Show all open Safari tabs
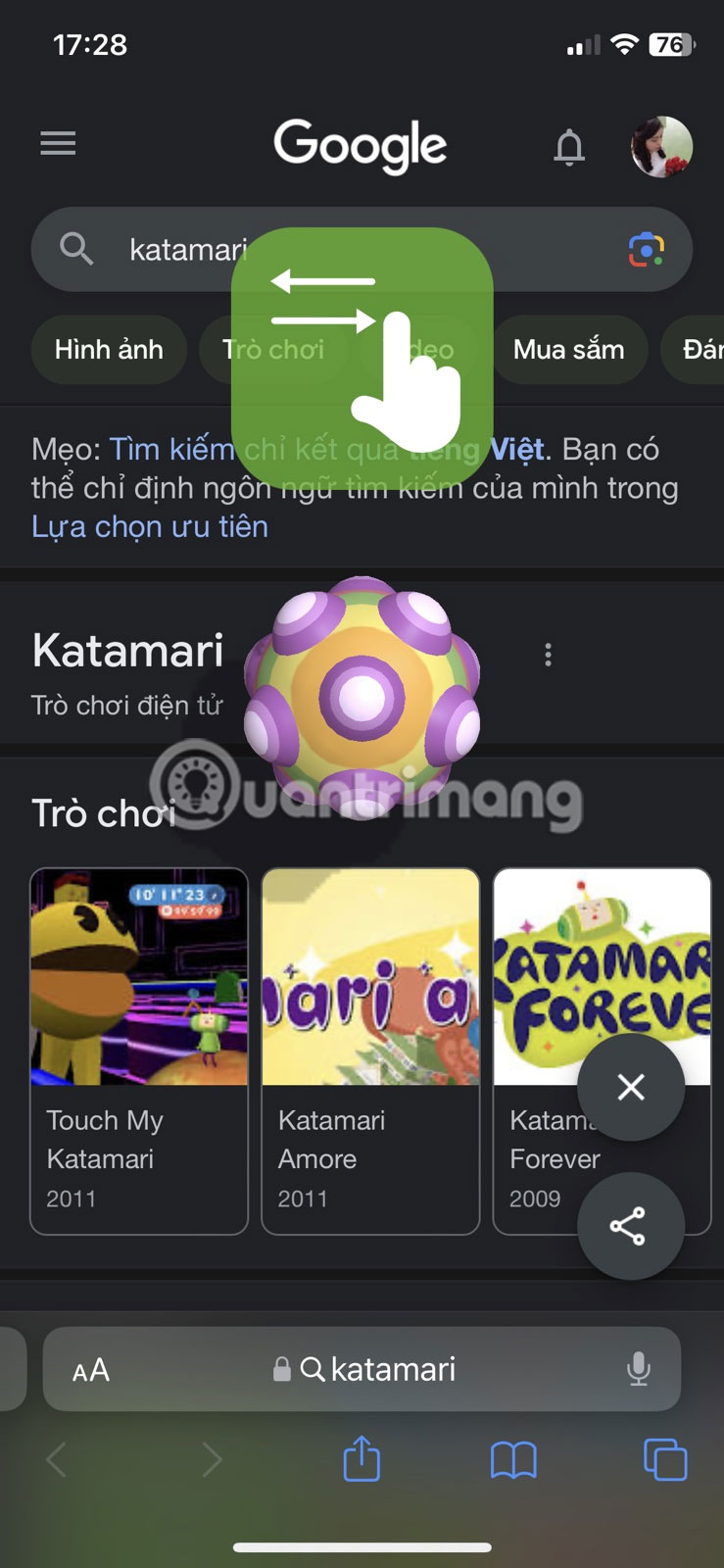Screen dimensions: 724x1568 tap(665, 1460)
